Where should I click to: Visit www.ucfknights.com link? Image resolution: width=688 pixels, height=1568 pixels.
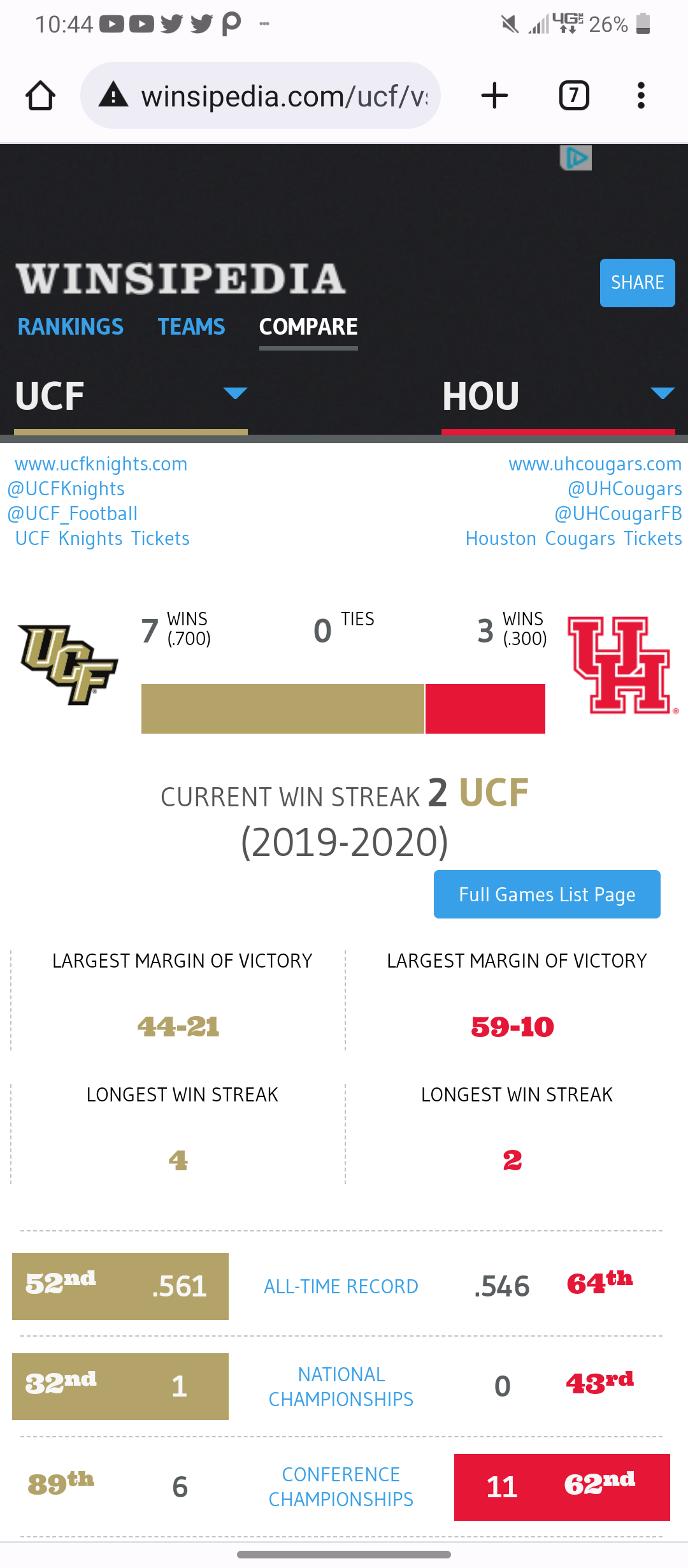101,464
